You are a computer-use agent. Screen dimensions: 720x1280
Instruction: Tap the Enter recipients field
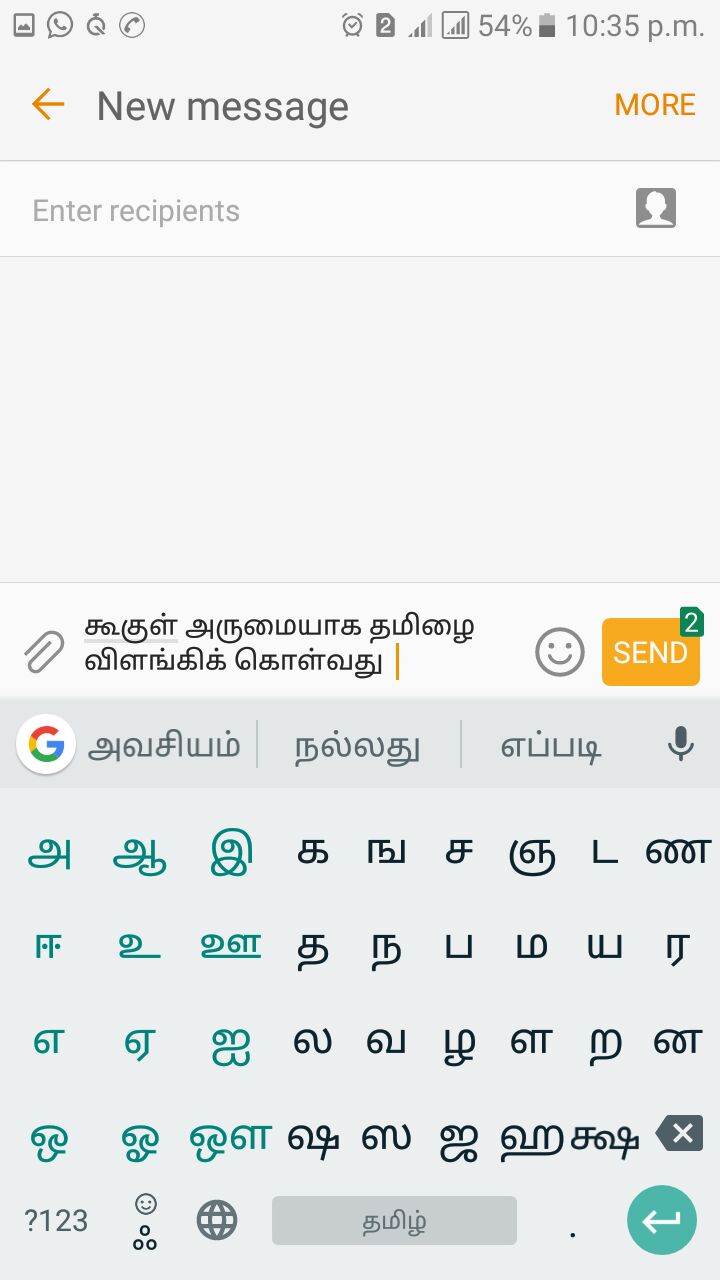320,211
